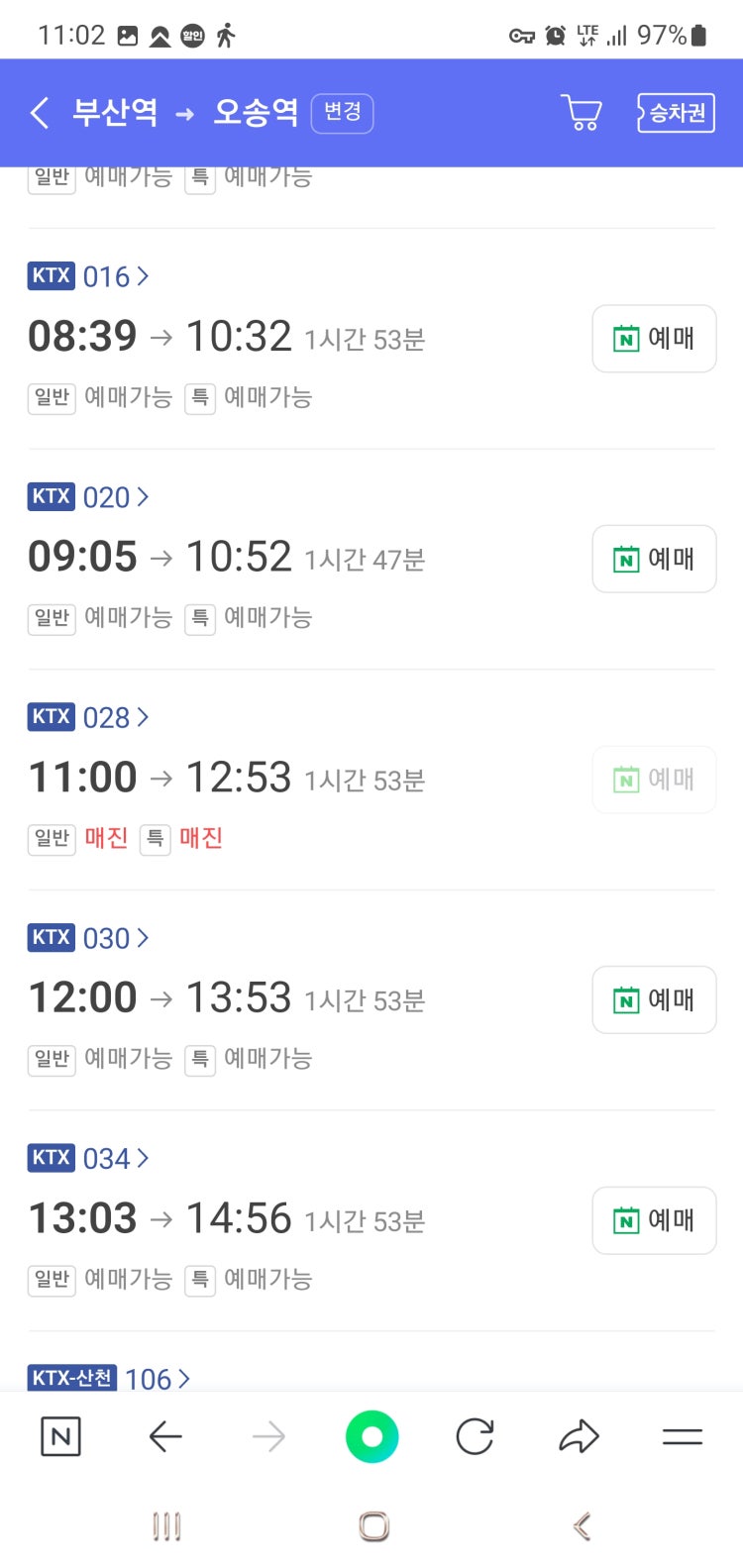Image resolution: width=743 pixels, height=1568 pixels.
Task: Book the 12:00 KTX 030 train
Action: (x=654, y=1000)
